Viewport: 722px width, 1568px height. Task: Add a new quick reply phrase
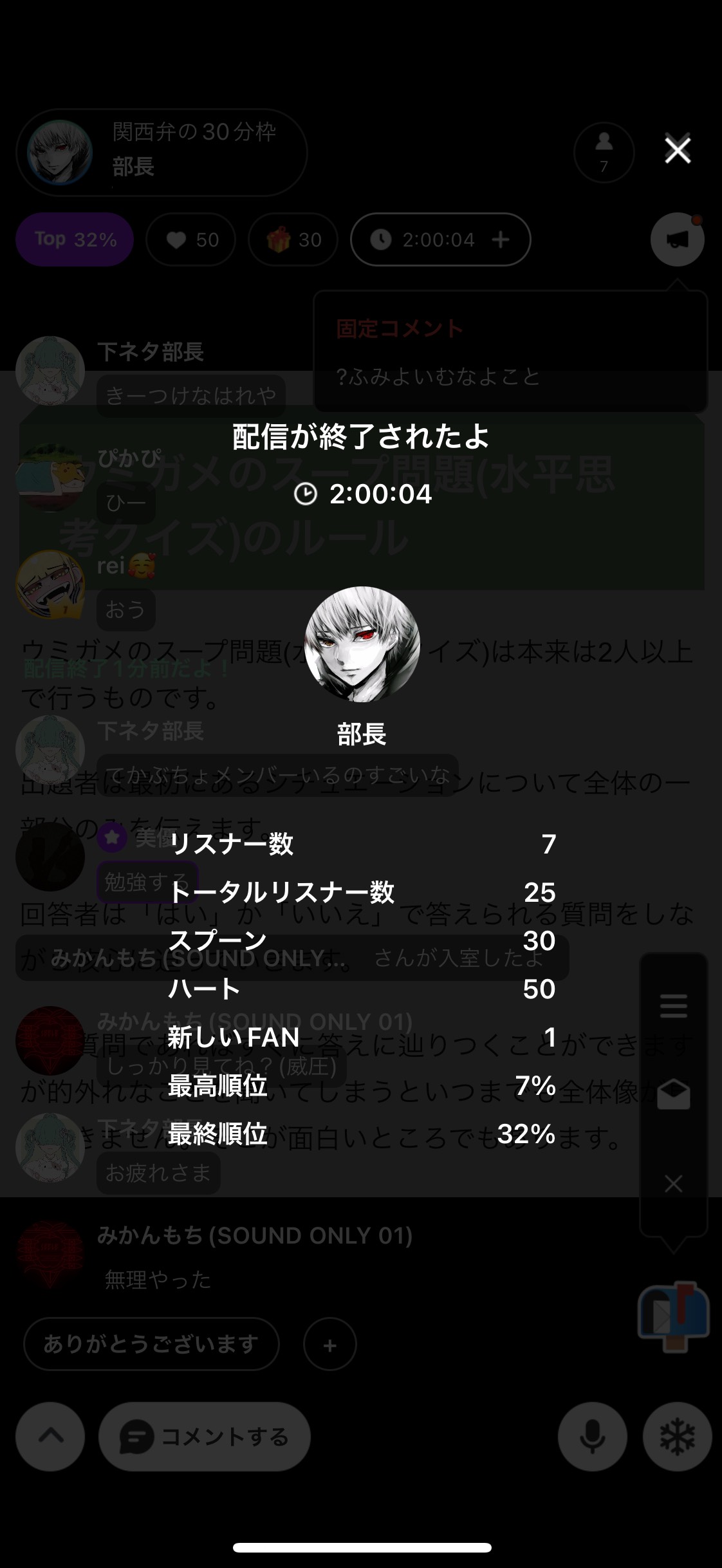(x=329, y=1345)
